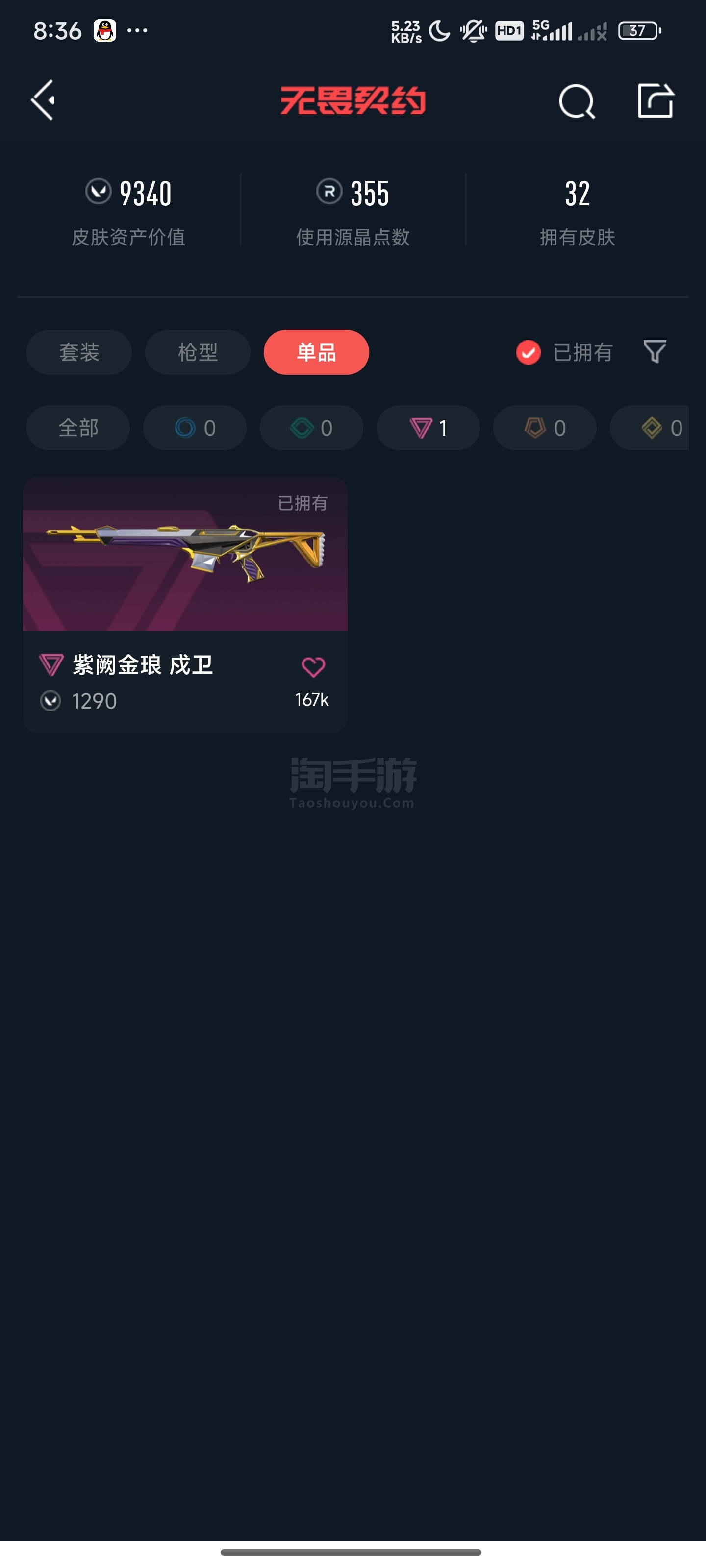Select the 单品 tab

point(316,352)
